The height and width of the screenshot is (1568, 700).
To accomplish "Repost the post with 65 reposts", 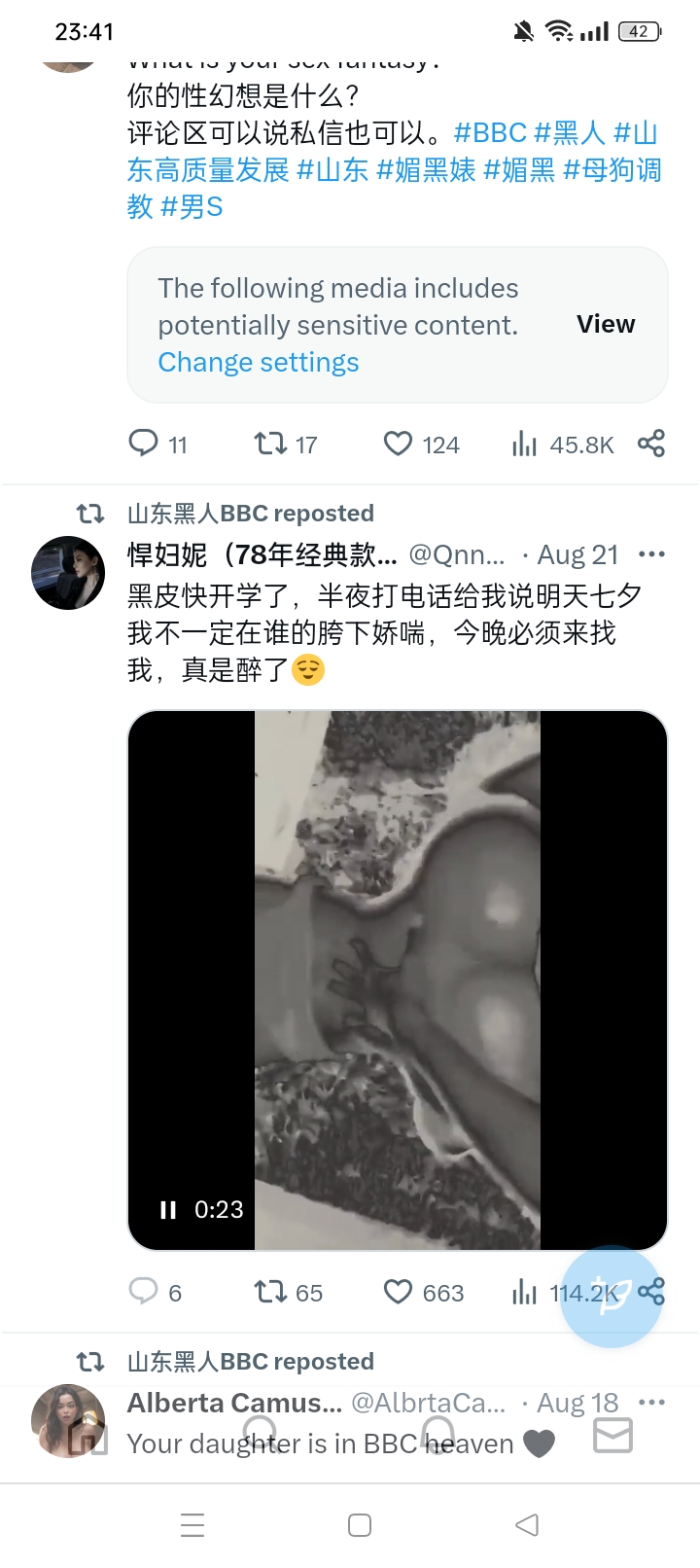I will coord(270,1292).
